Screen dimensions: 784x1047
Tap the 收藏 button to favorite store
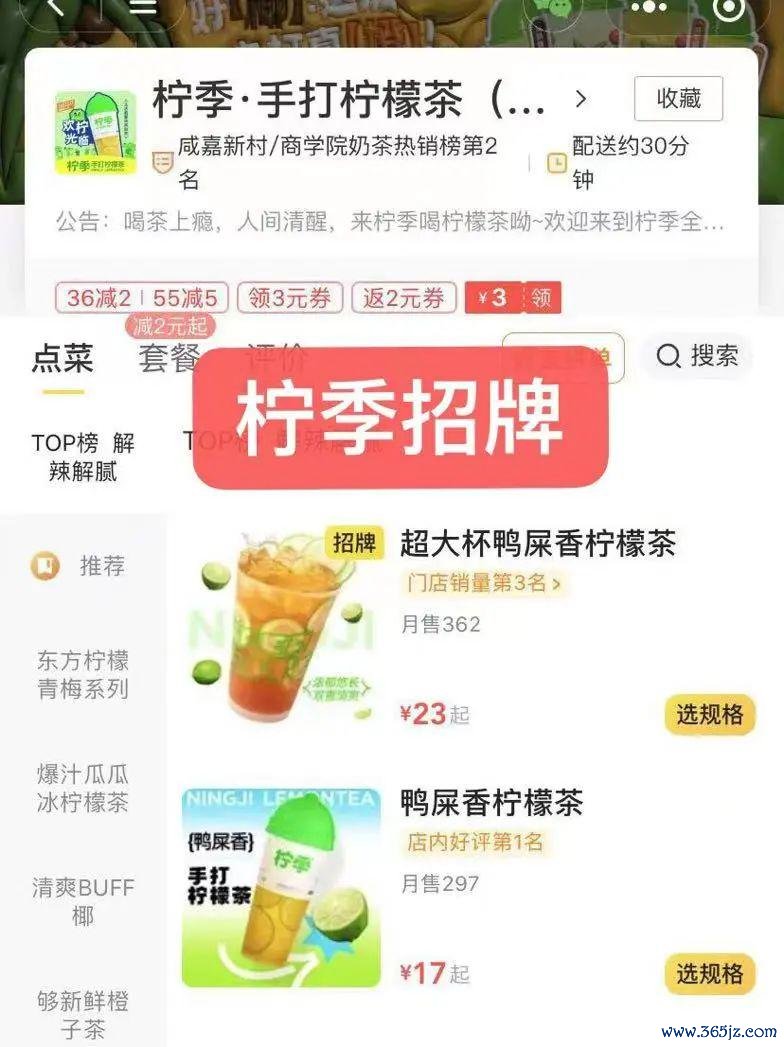[678, 98]
